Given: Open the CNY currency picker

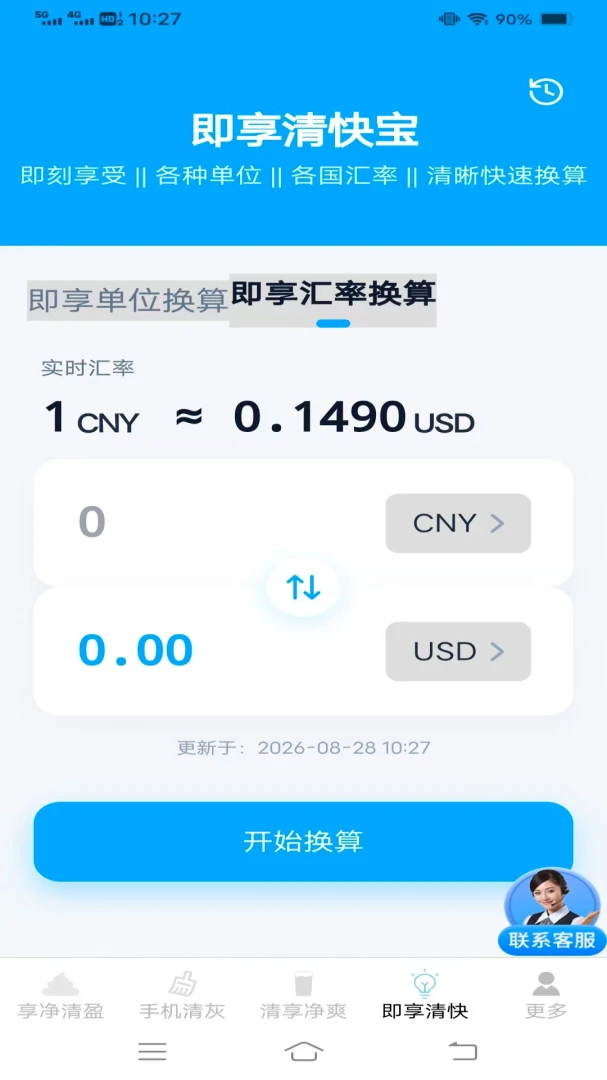Looking at the screenshot, I should 458,523.
